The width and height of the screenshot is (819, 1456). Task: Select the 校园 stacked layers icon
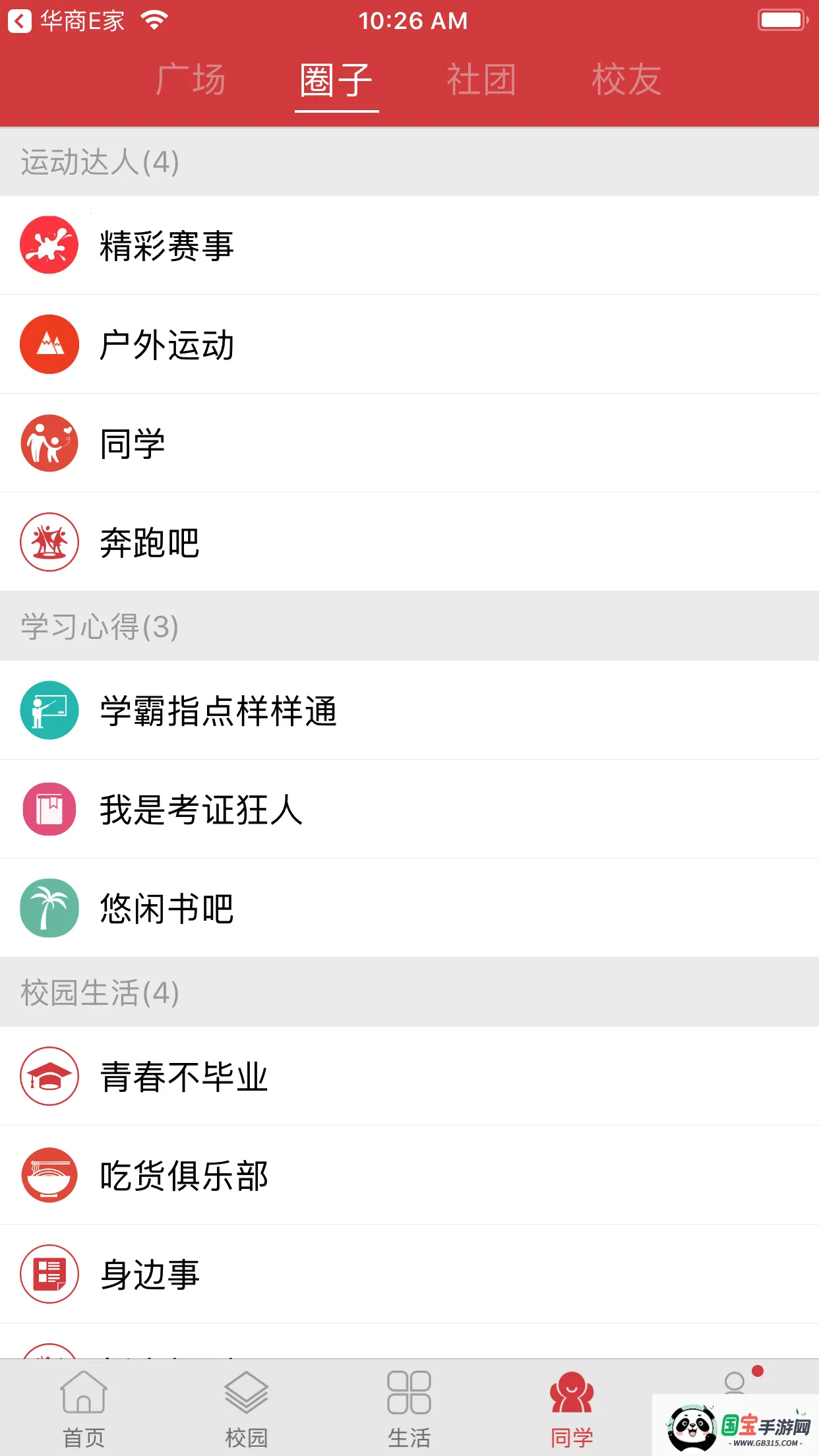tap(245, 1391)
